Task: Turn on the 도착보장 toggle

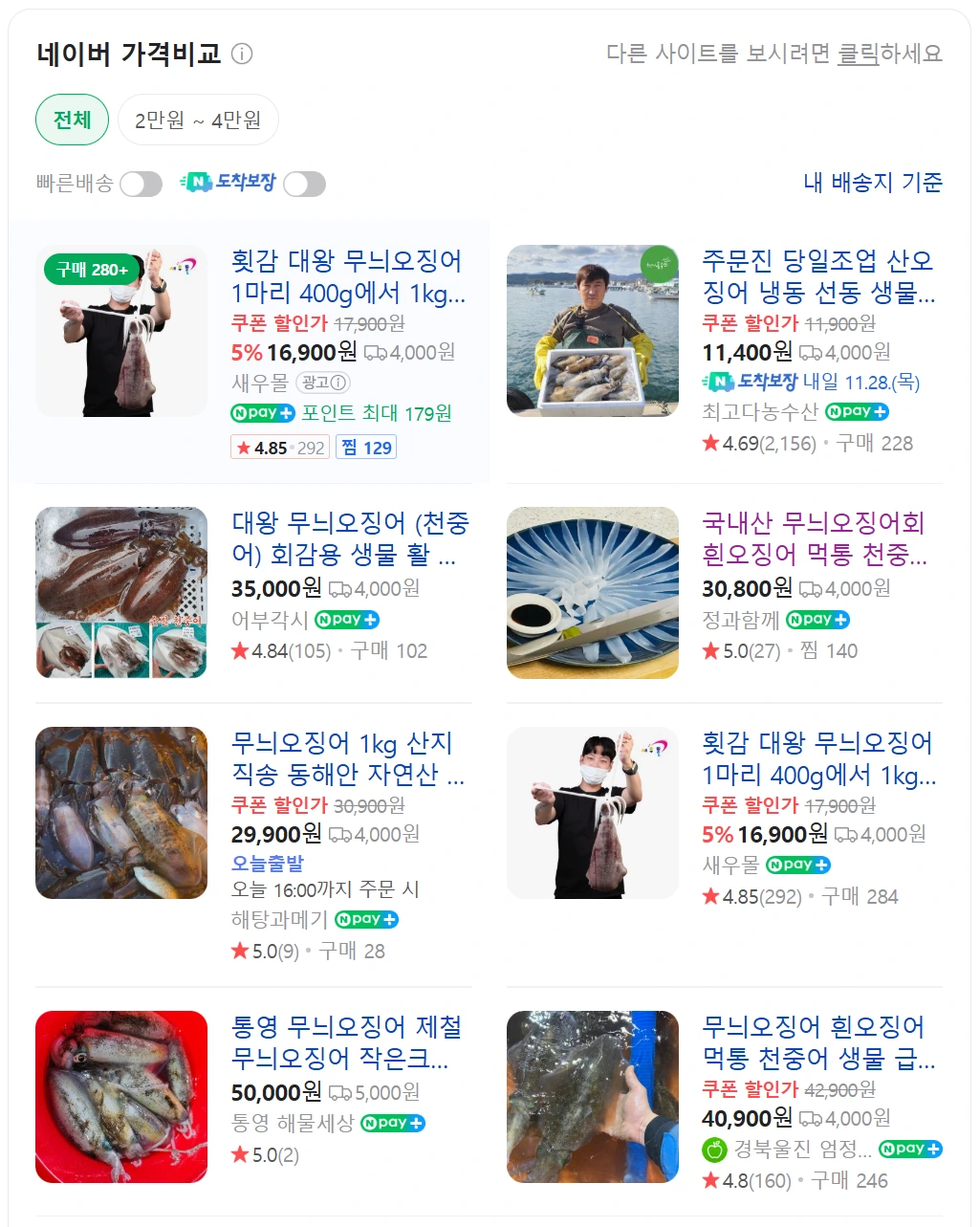Action: [x=305, y=183]
